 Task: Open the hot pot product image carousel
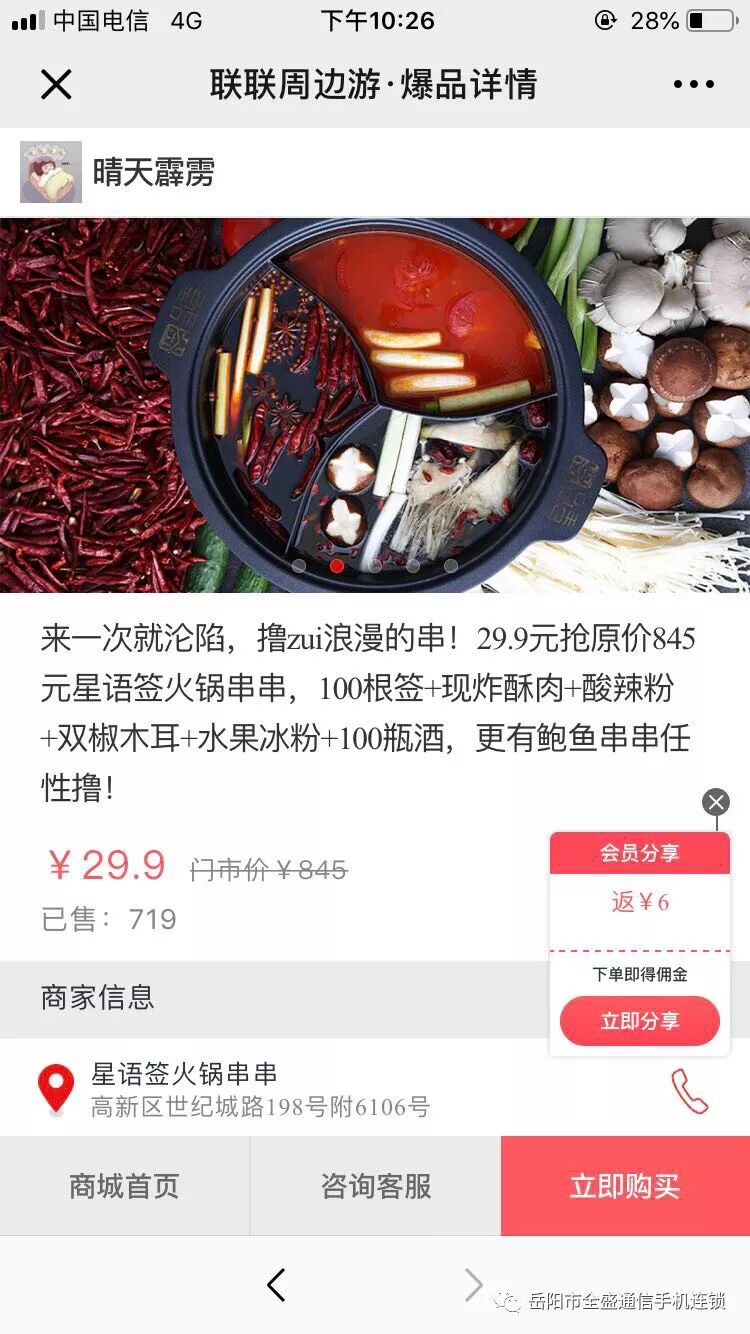tap(375, 405)
